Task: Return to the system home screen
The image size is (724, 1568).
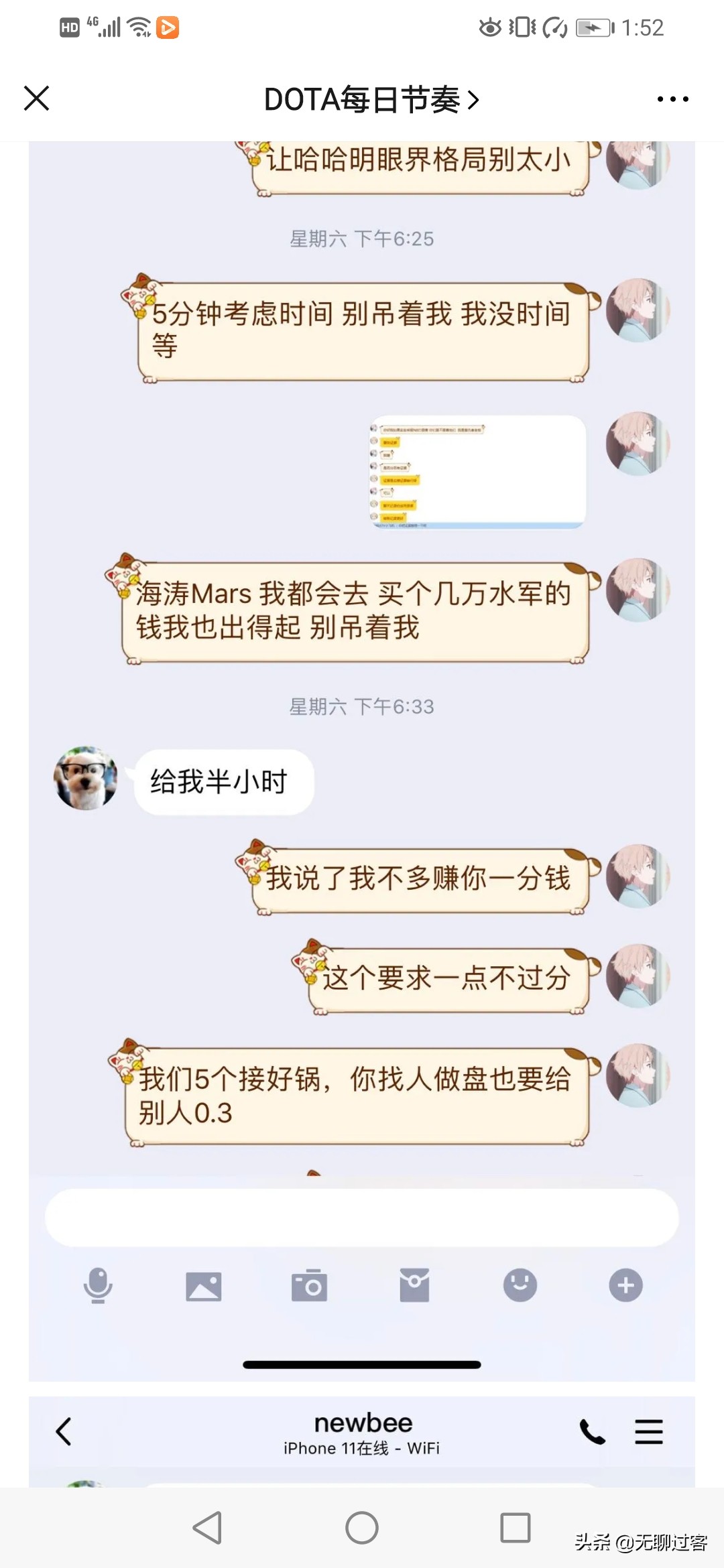Action: click(362, 1528)
